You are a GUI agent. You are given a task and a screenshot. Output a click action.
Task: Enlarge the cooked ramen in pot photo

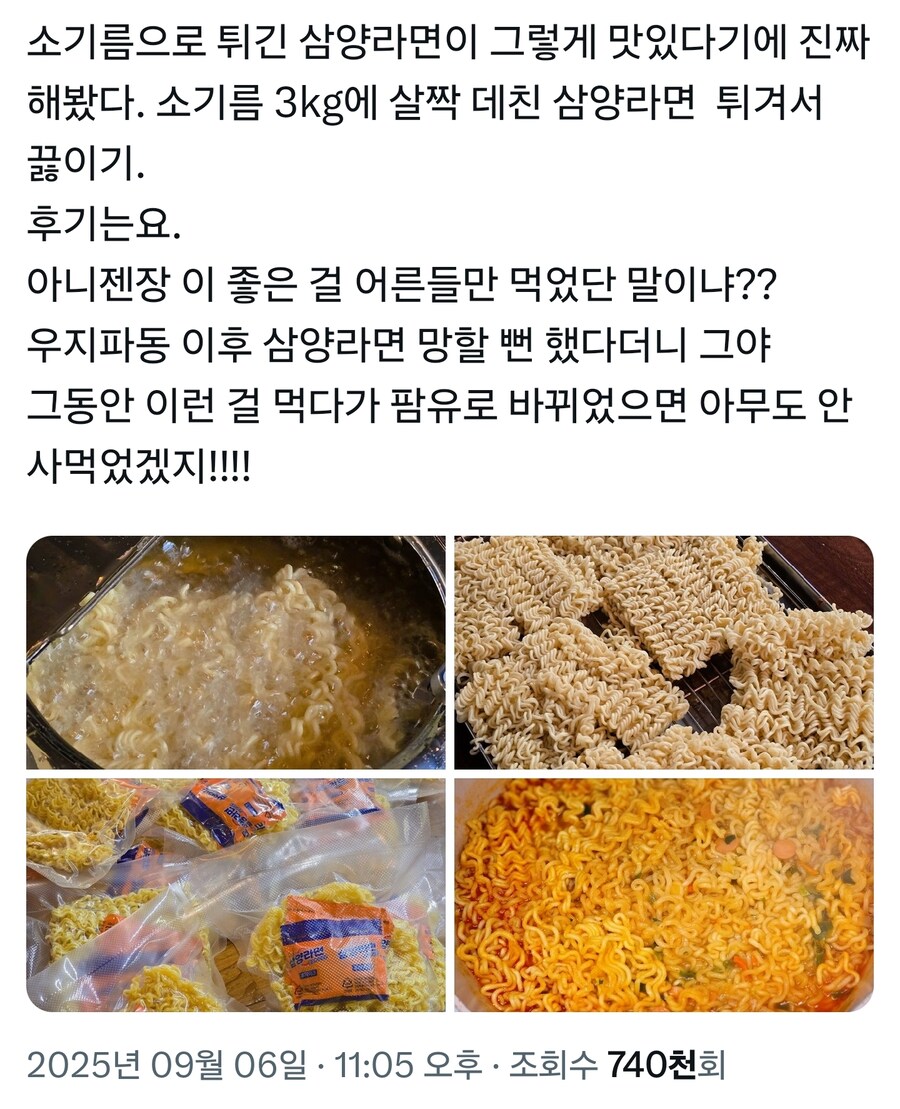pyautogui.click(x=664, y=895)
